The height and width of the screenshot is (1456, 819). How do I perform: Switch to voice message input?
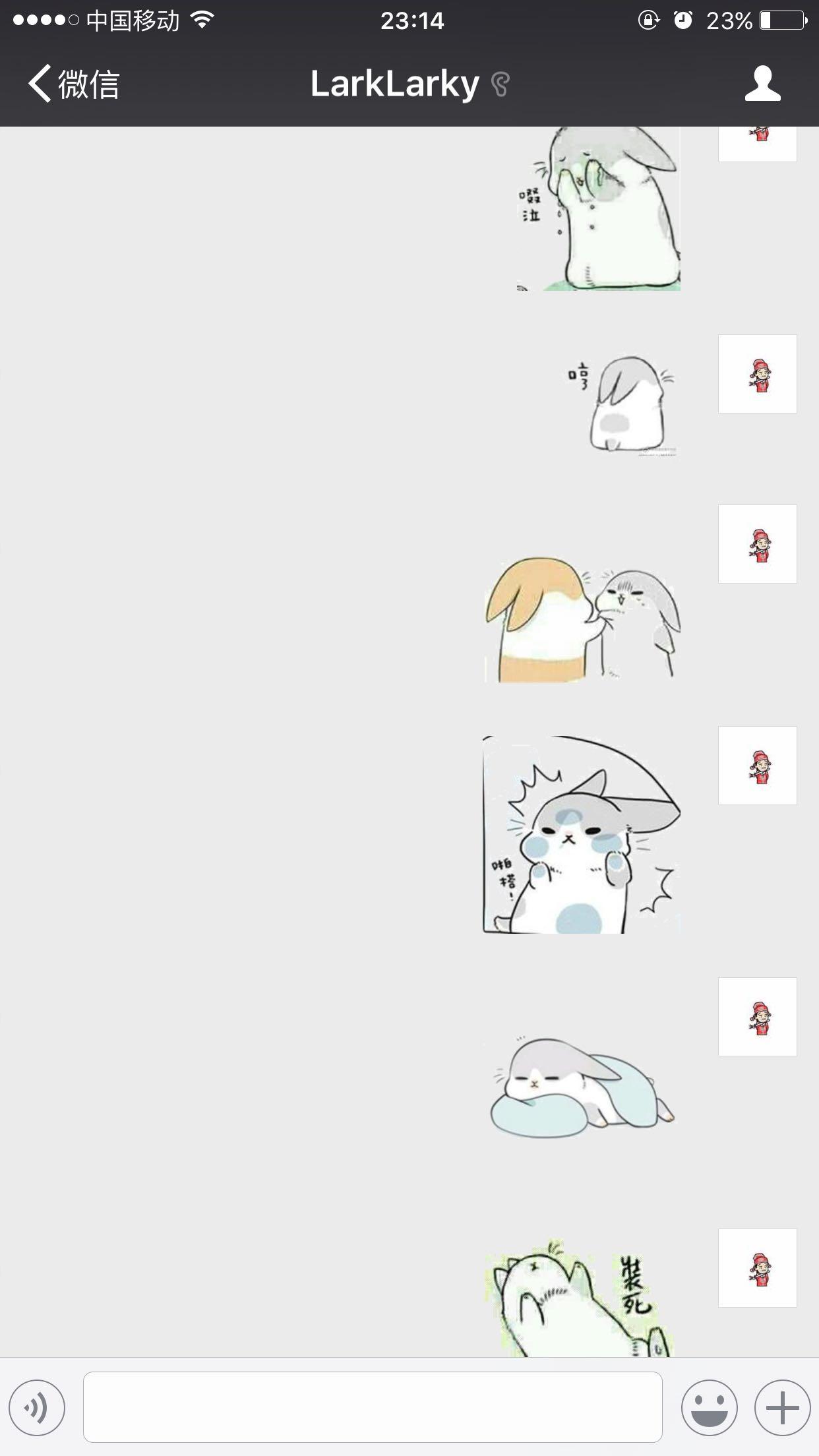click(38, 1407)
